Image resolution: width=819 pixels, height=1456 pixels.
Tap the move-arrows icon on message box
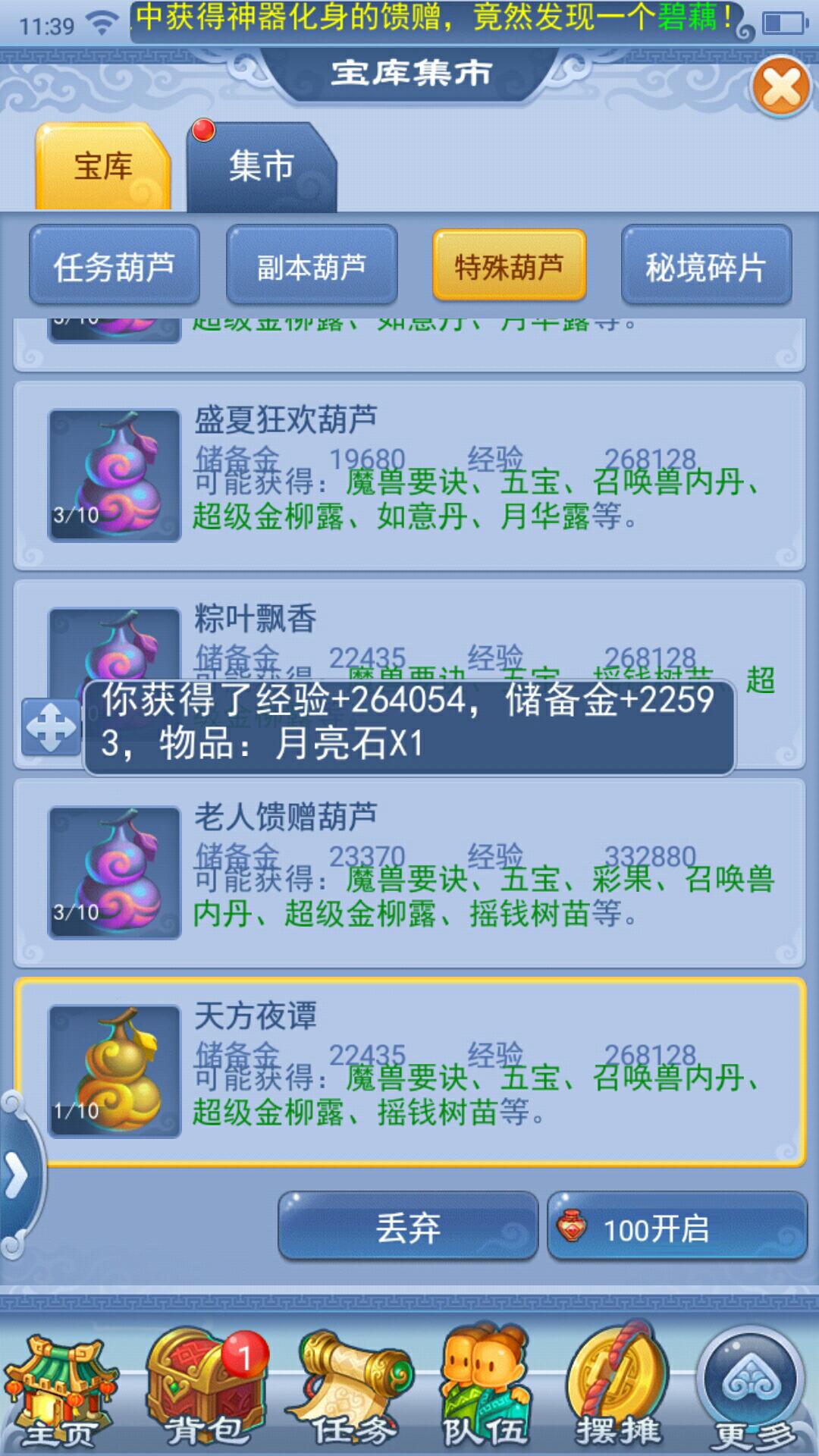(51, 726)
